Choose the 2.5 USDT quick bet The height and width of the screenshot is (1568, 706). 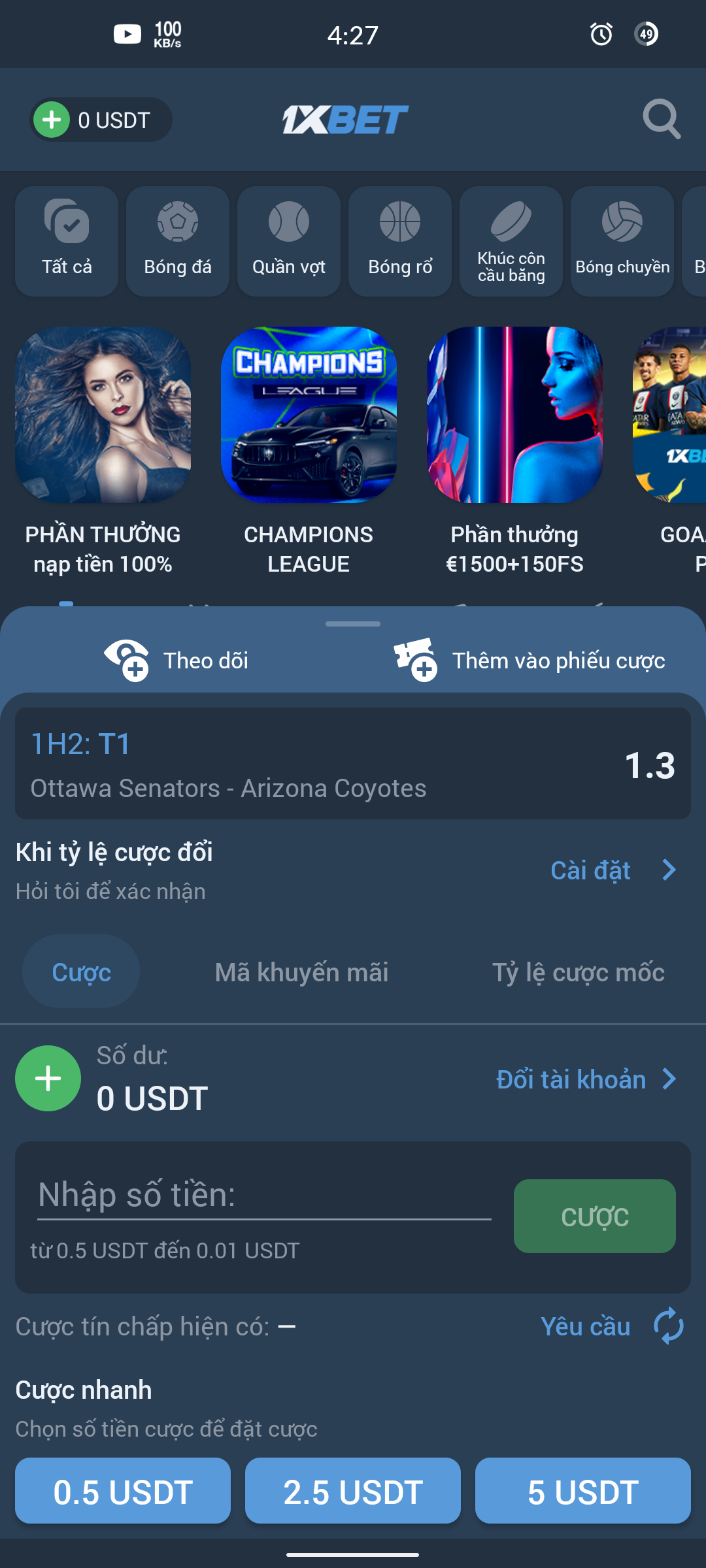click(x=353, y=1492)
